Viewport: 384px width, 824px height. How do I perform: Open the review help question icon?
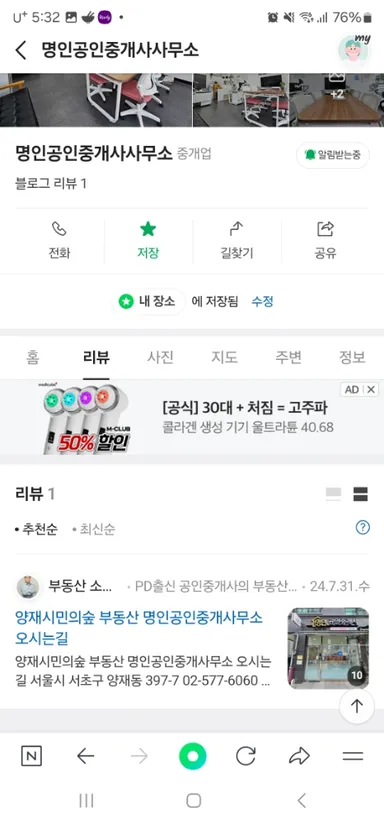click(362, 528)
